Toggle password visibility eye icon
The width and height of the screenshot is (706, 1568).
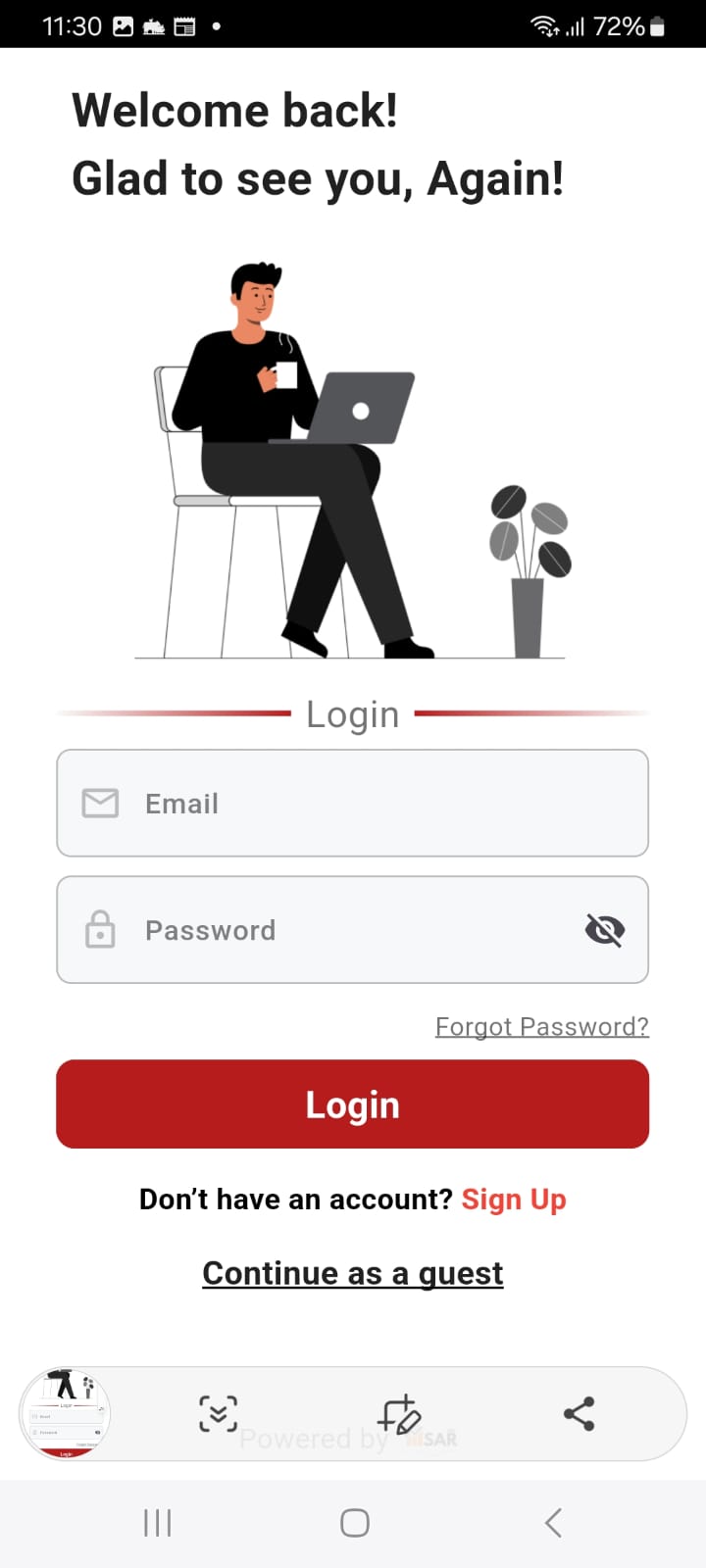pyautogui.click(x=605, y=930)
